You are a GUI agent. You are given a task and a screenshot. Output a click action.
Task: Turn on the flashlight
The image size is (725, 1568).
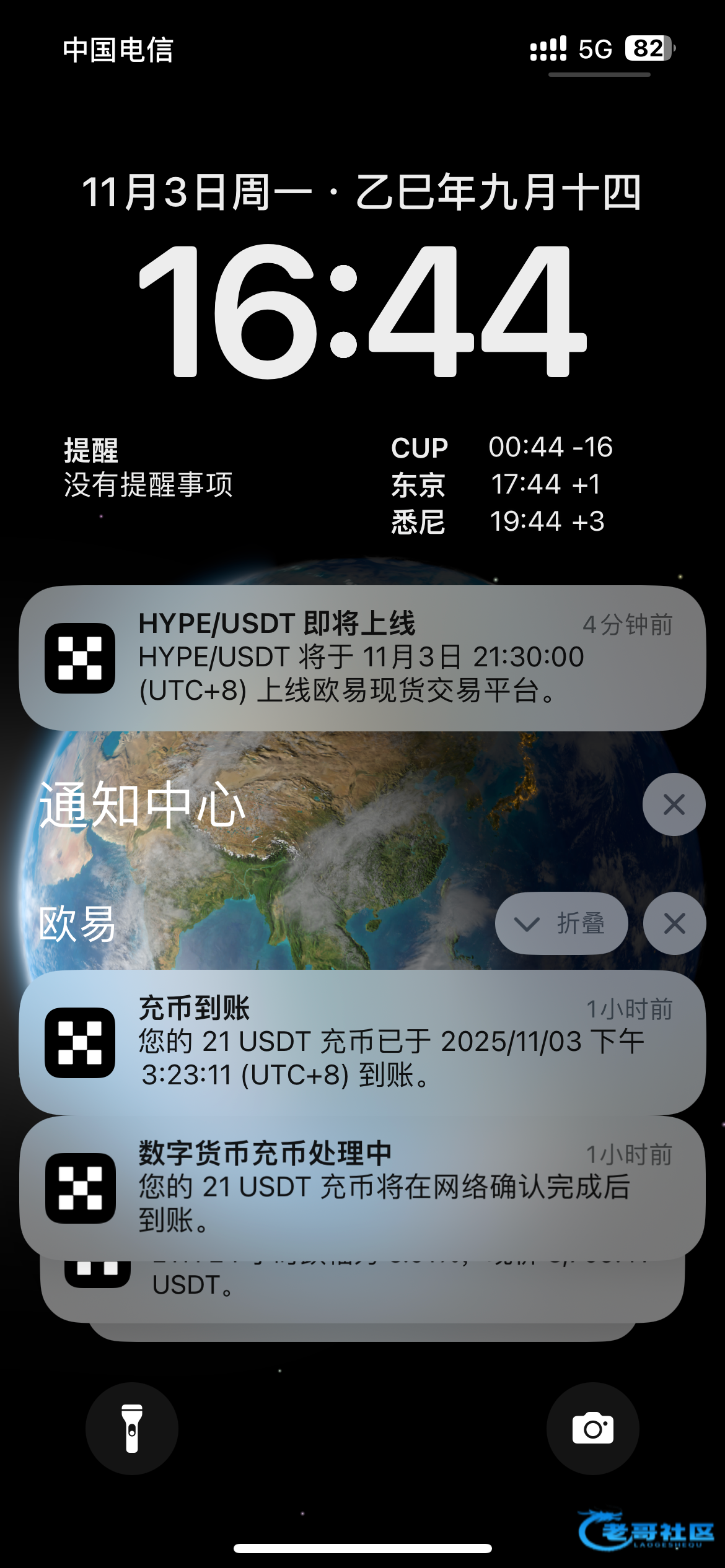[132, 1429]
